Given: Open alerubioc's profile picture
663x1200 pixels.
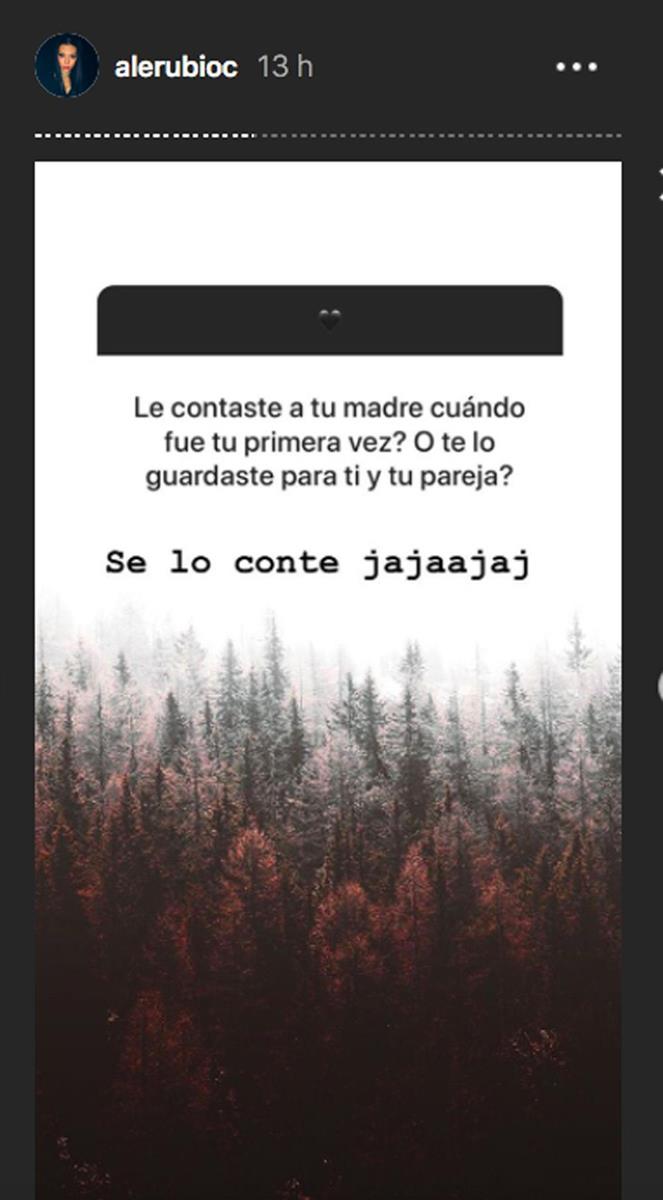Looking at the screenshot, I should 67,66.
